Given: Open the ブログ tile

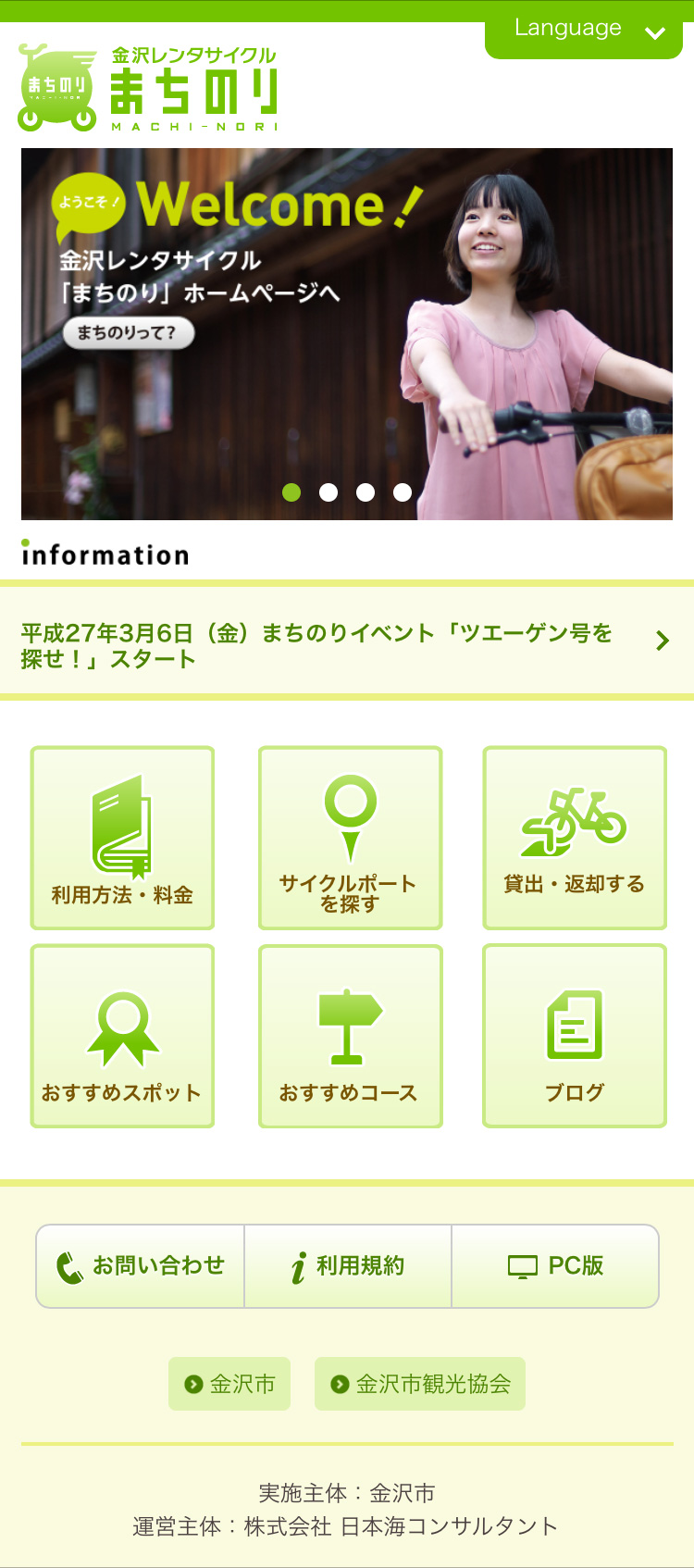Looking at the screenshot, I should point(575,1036).
